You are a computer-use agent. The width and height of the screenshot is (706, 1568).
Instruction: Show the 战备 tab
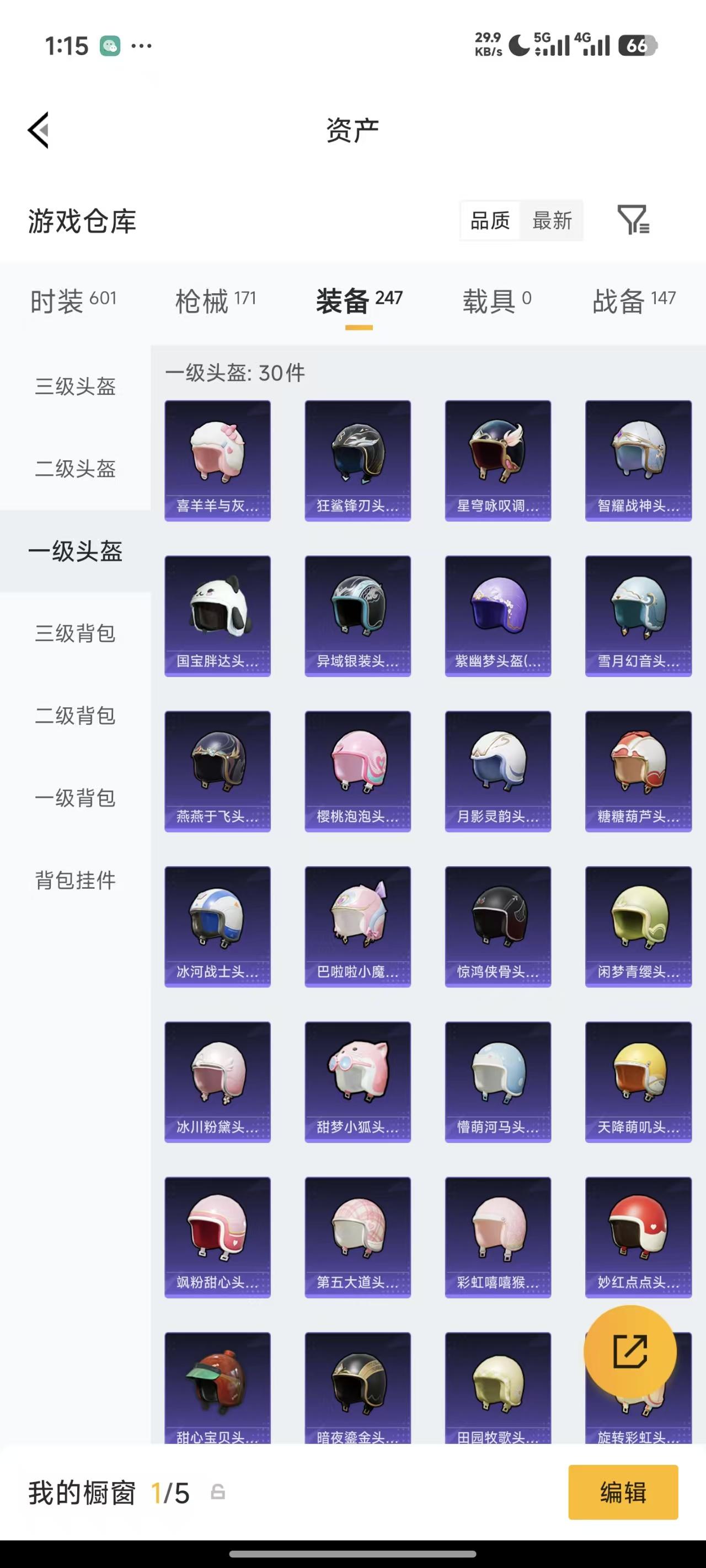click(x=634, y=300)
